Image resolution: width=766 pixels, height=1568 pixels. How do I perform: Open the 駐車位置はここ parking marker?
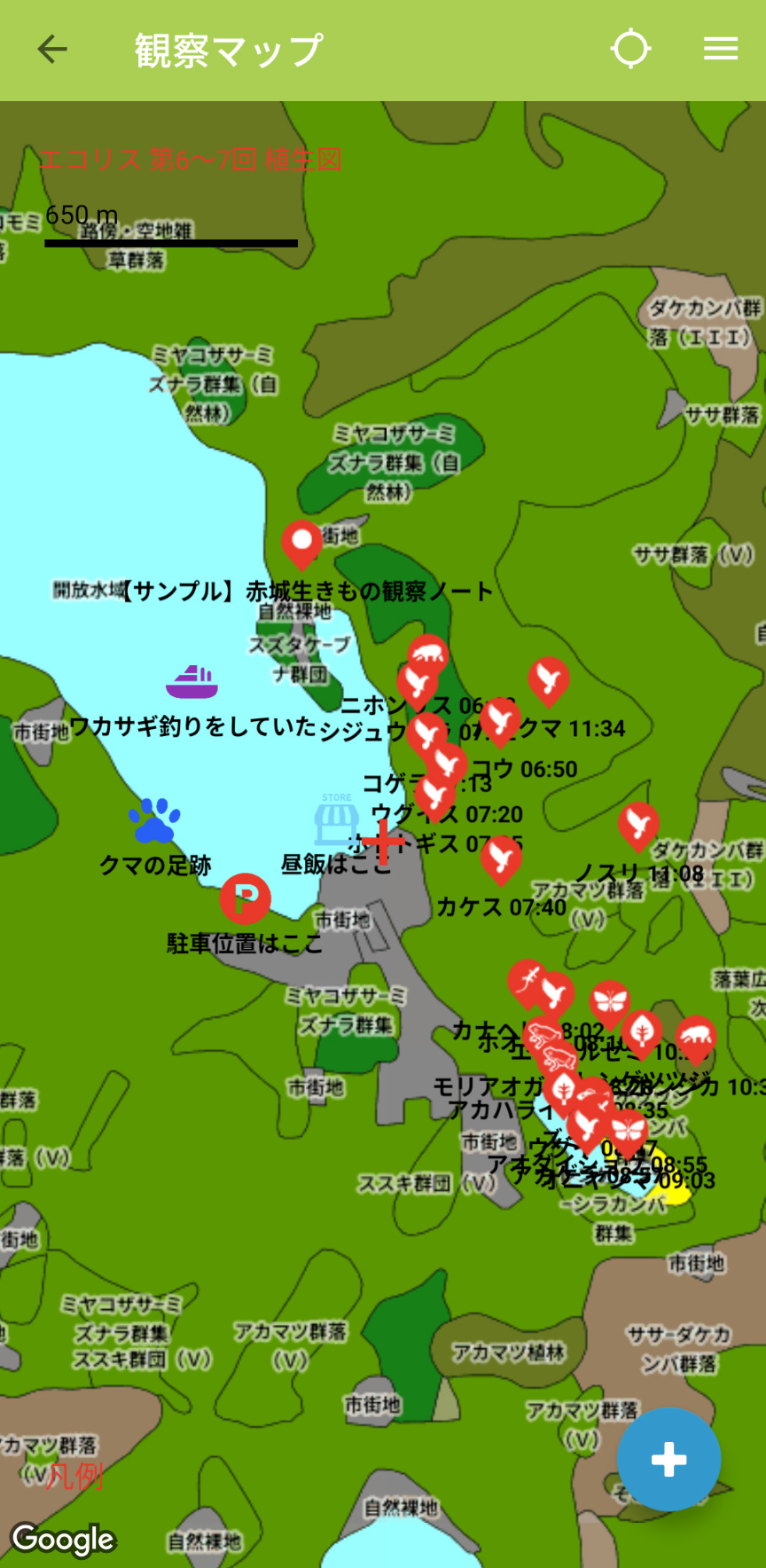click(245, 898)
